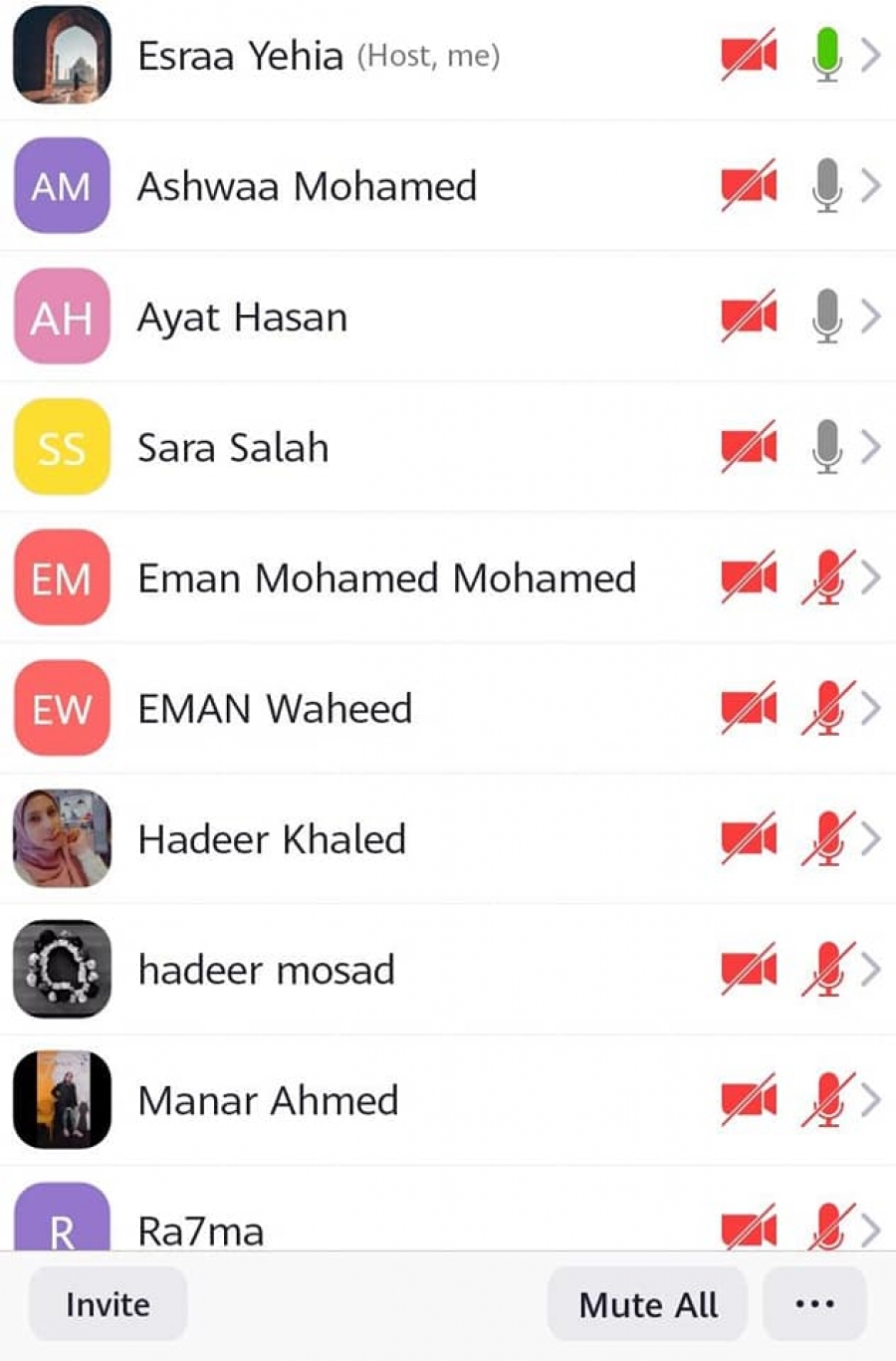The width and height of the screenshot is (896, 1361).
Task: Select participant Ra7ma
Action: tap(201, 1232)
